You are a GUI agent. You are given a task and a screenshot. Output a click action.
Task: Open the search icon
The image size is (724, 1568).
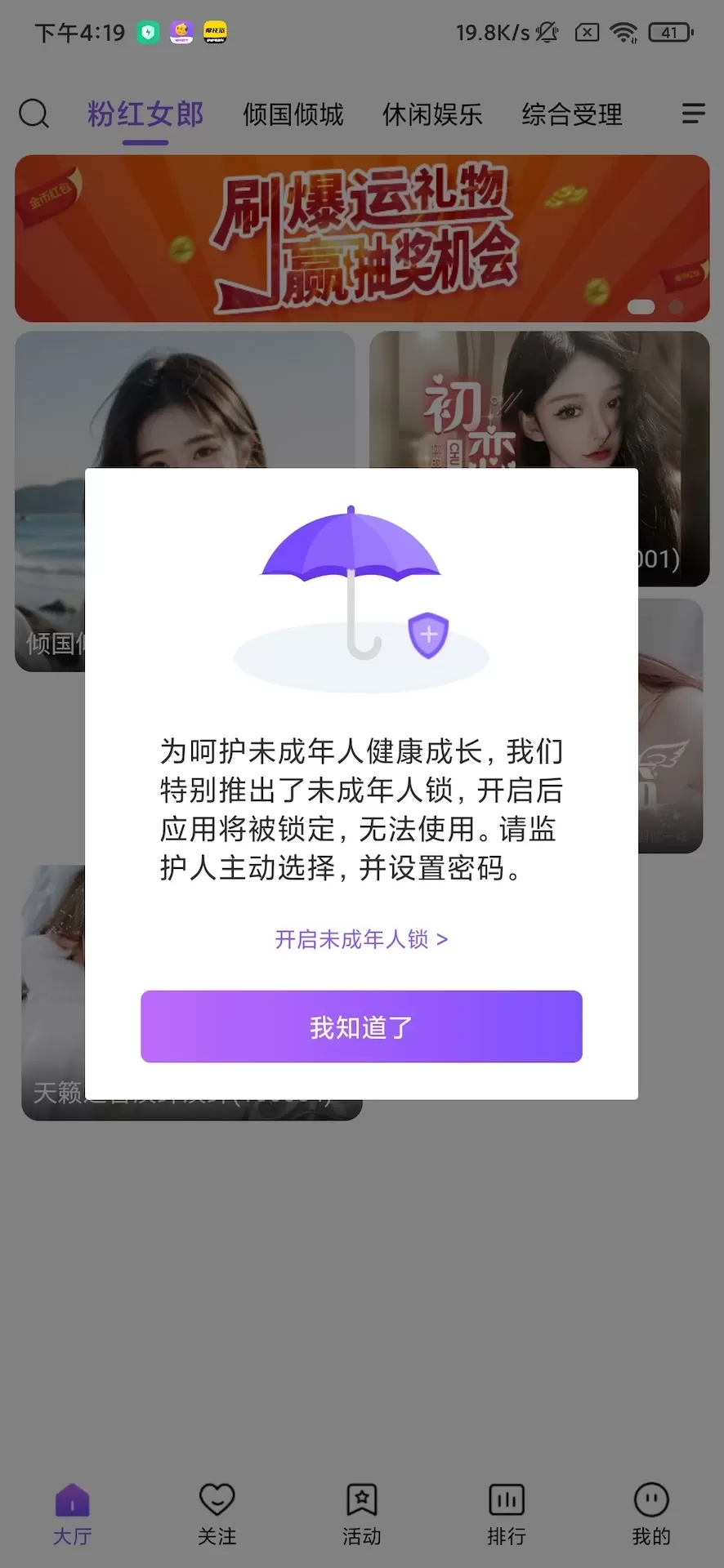click(34, 114)
